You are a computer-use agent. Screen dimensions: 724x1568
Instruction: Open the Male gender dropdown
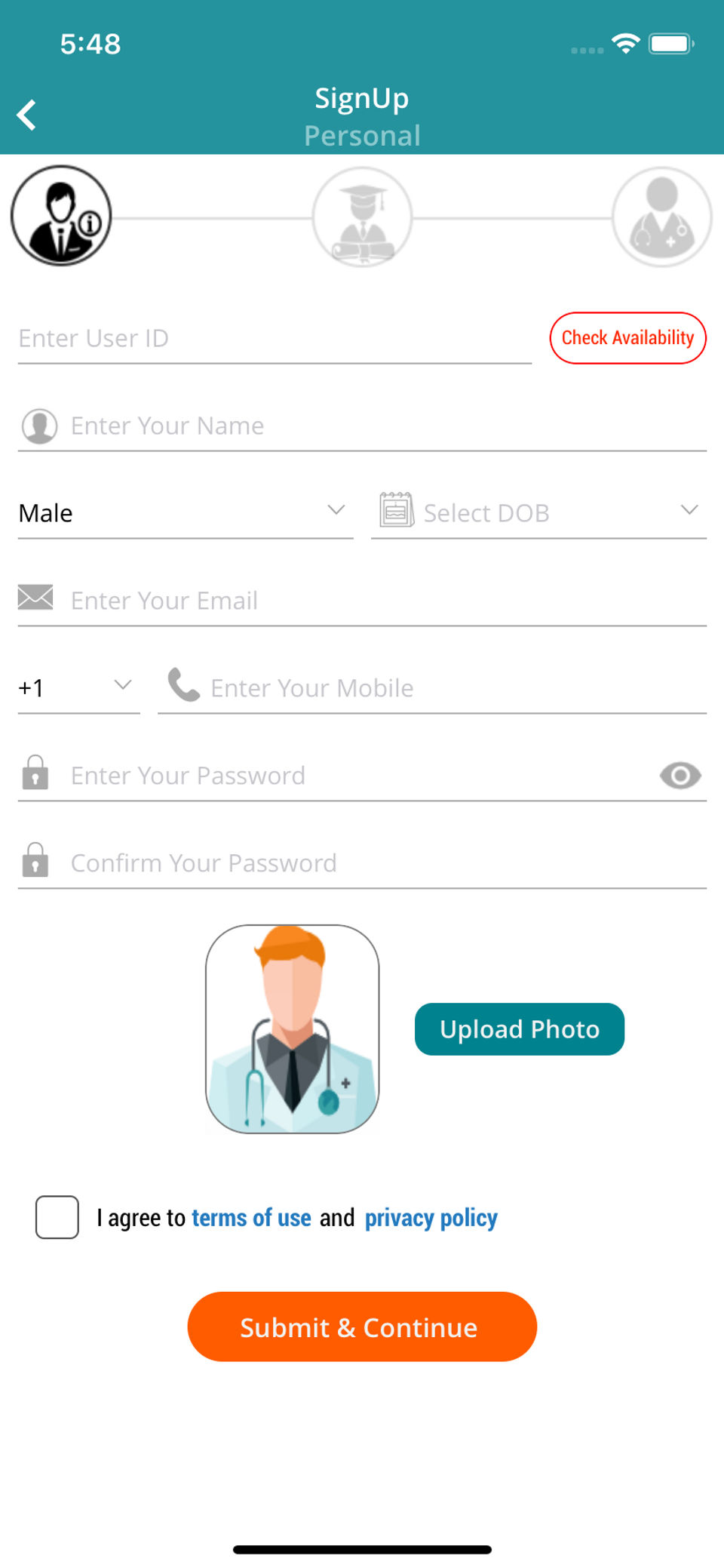click(x=185, y=513)
